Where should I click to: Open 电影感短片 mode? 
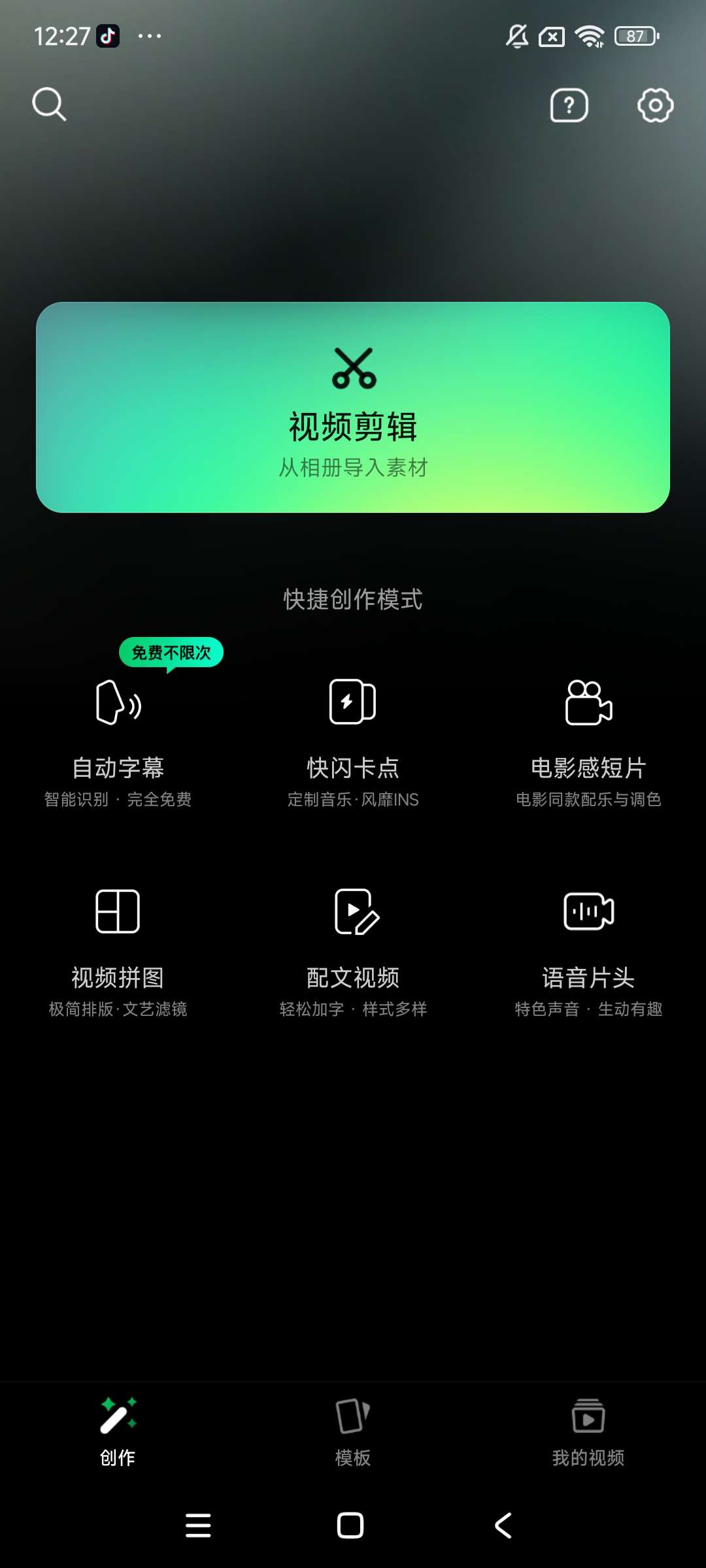[x=588, y=738]
